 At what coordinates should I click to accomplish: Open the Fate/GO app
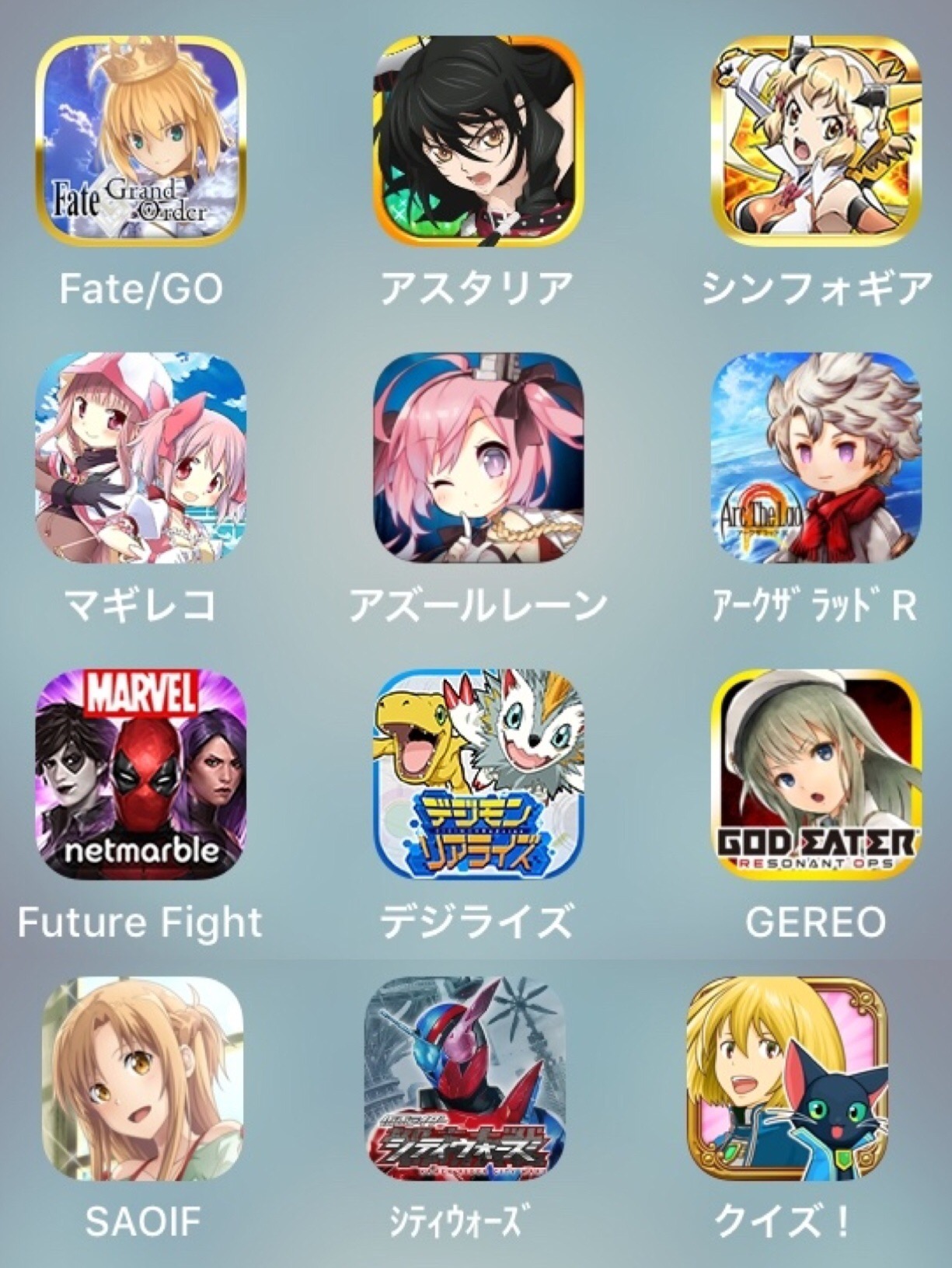(x=141, y=140)
